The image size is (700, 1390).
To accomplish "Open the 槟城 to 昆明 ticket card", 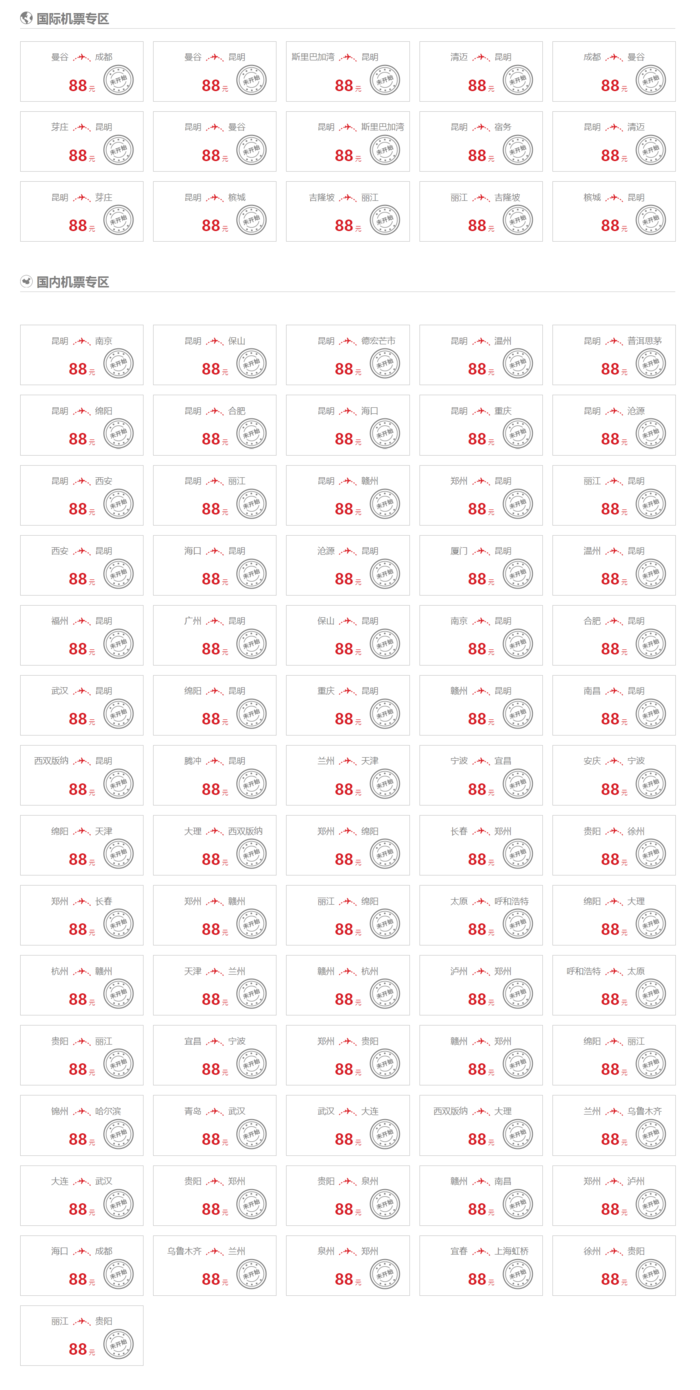I will (613, 211).
